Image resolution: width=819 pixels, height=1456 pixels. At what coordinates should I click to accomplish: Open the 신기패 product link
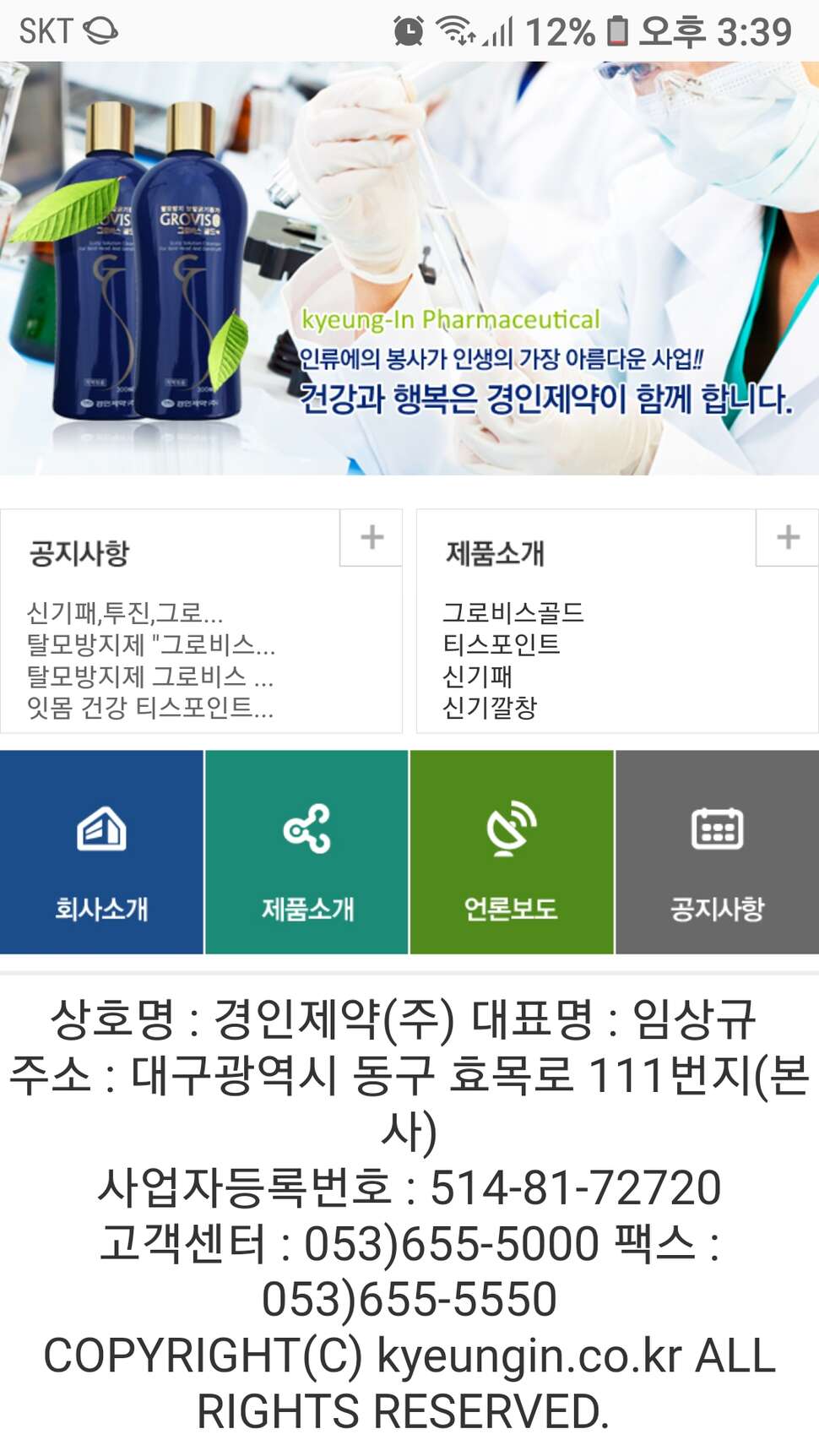click(x=478, y=676)
